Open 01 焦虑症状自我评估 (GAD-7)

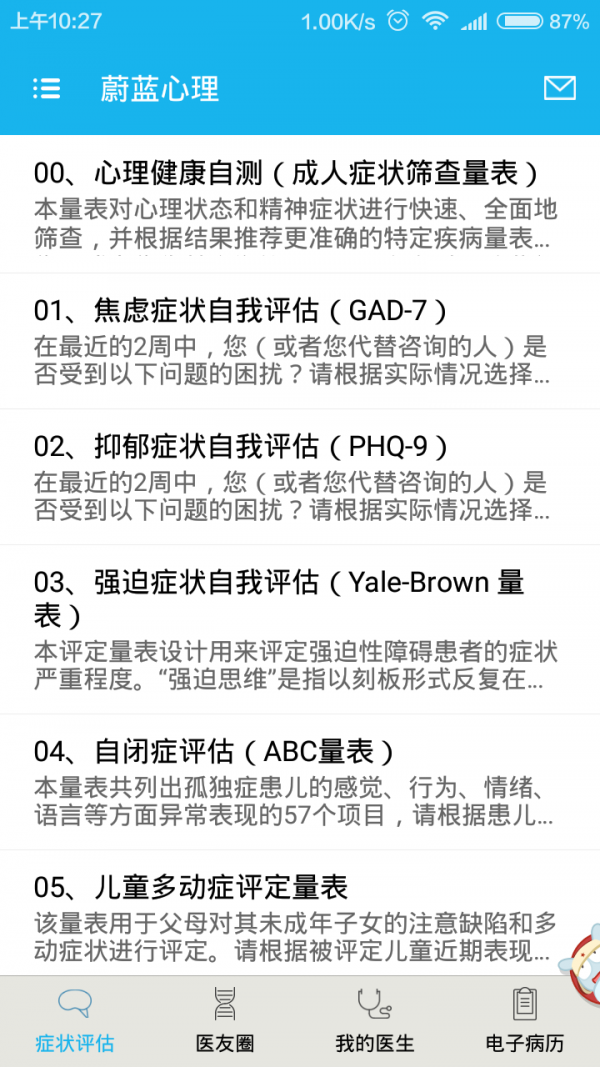[x=290, y=341]
